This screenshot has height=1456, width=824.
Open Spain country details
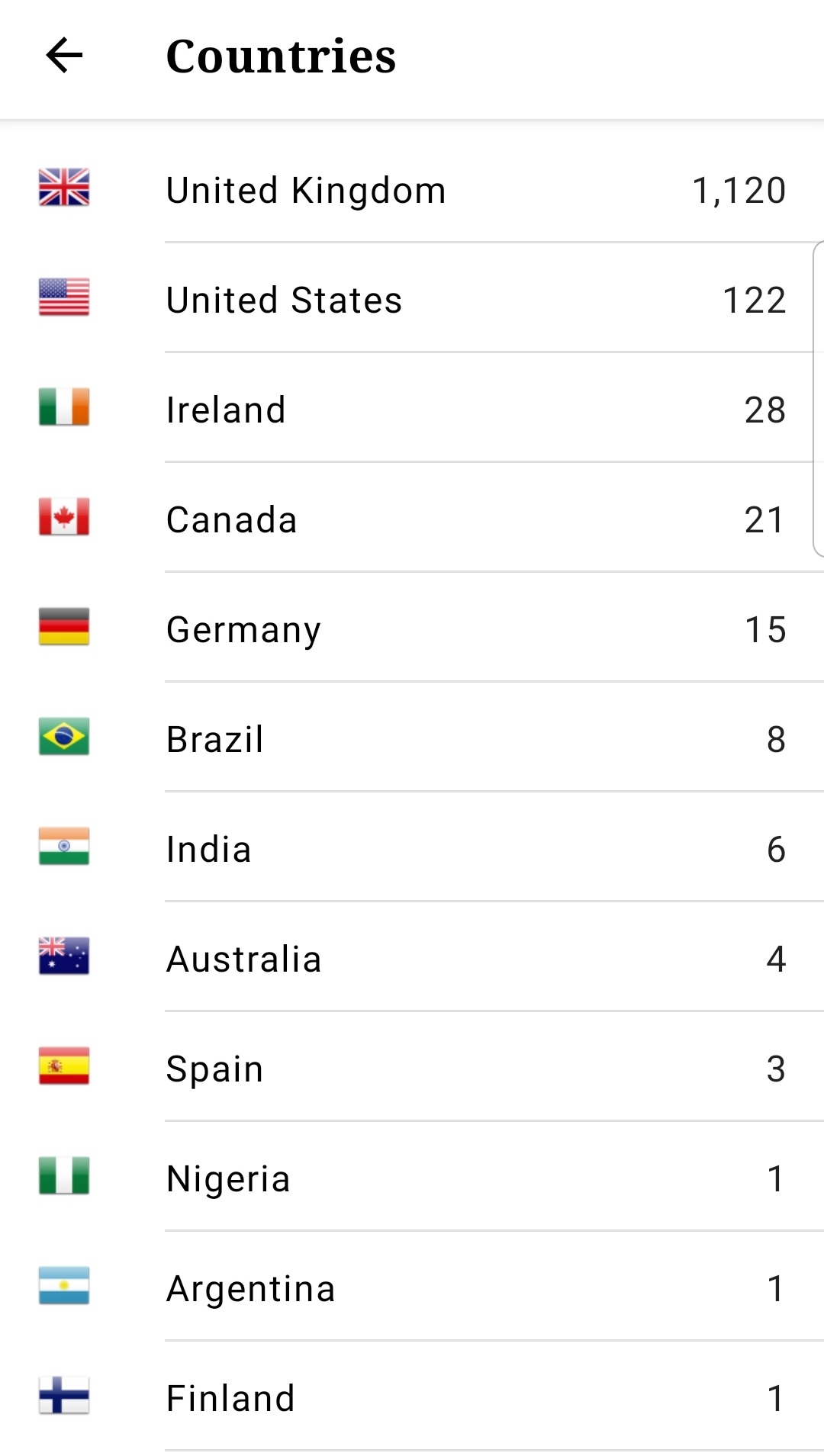coord(412,1069)
